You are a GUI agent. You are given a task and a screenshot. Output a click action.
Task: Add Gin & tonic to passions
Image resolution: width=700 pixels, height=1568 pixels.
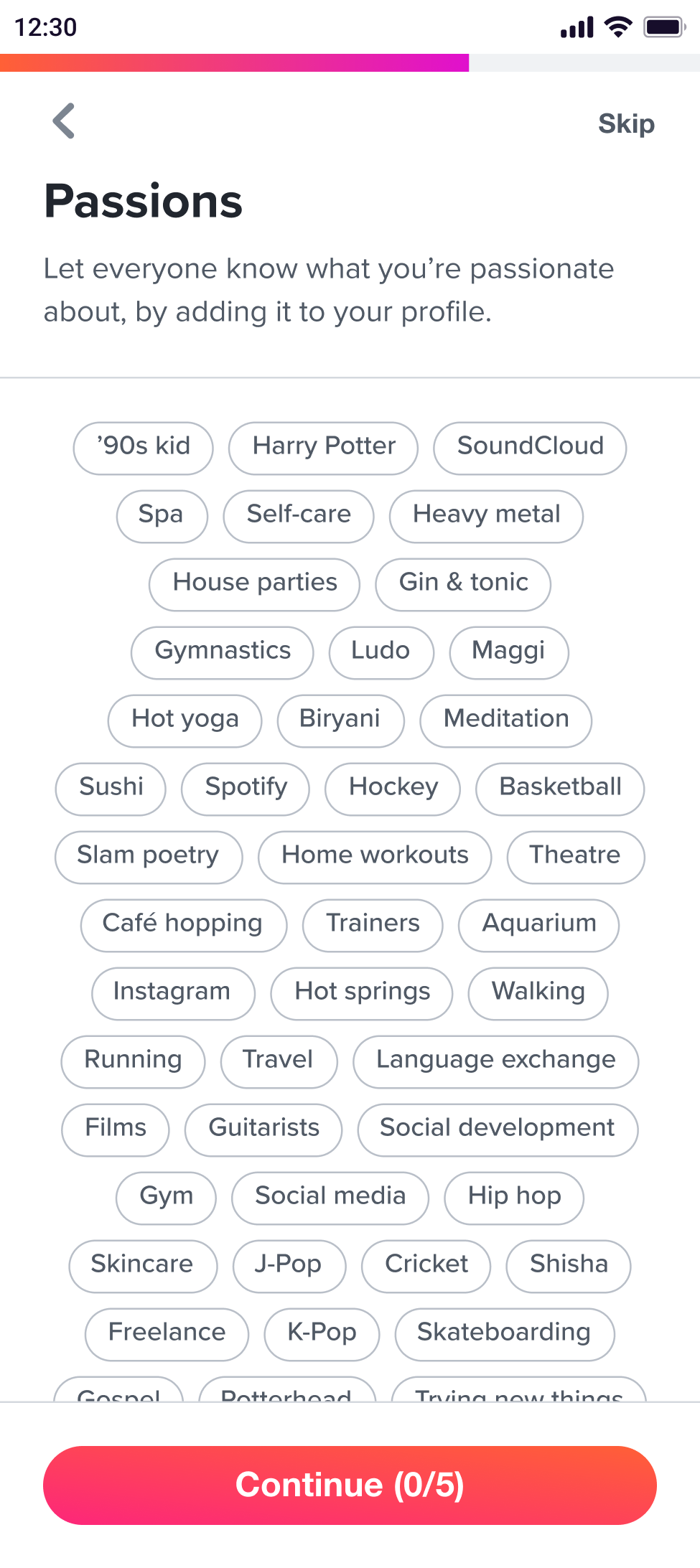463,583
